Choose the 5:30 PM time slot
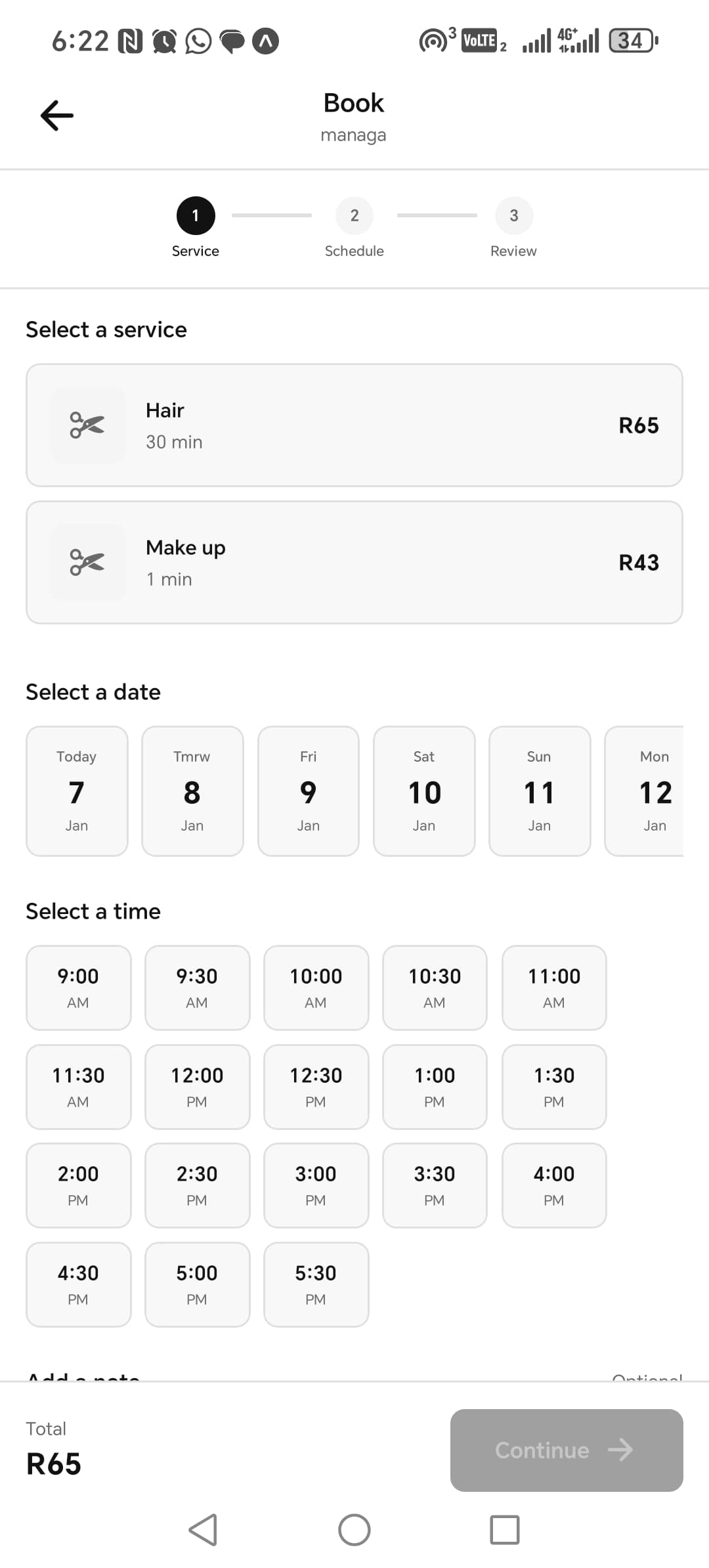The height and width of the screenshot is (1568, 709). coord(316,1284)
